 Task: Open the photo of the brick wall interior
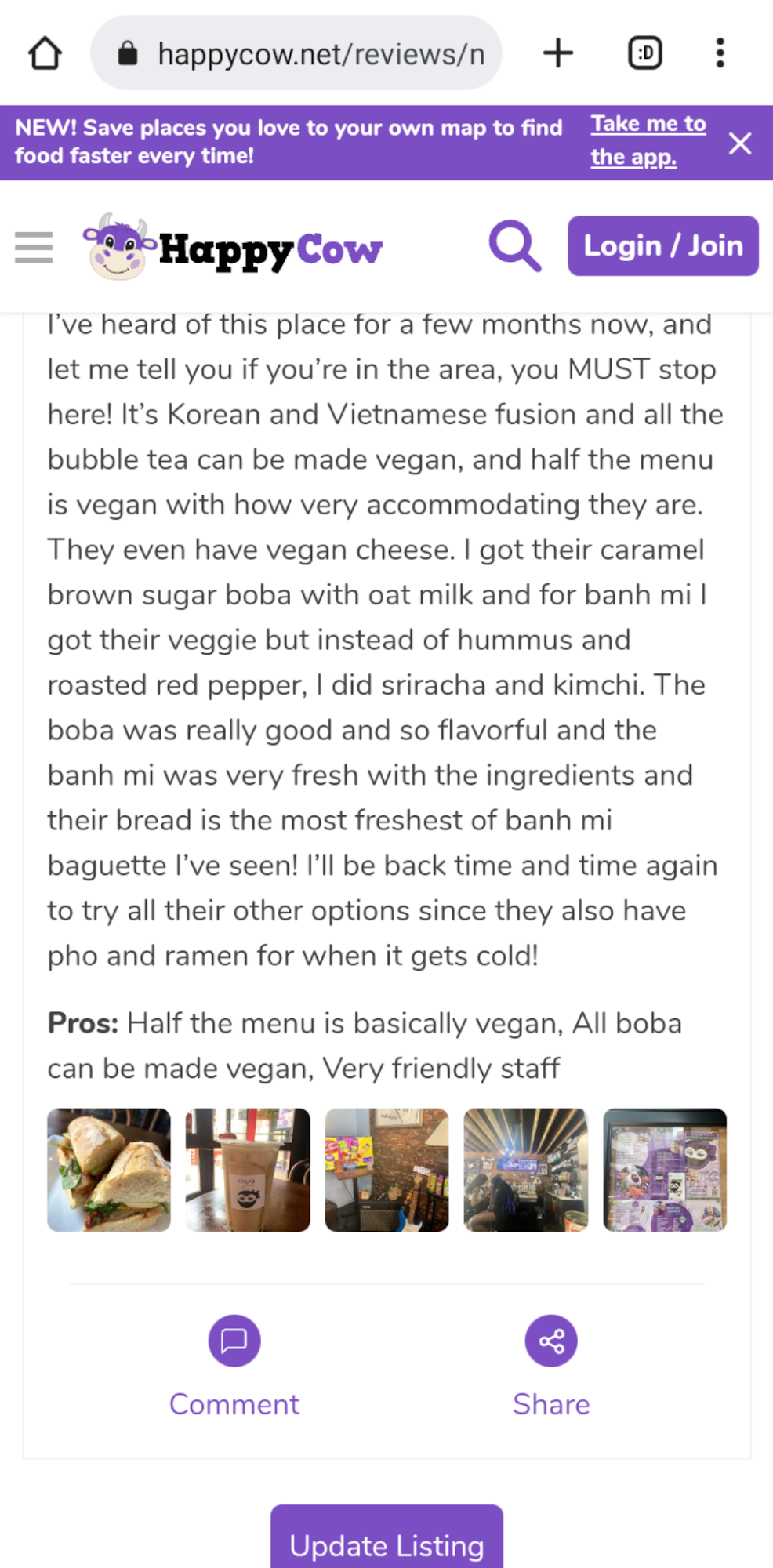[x=386, y=1170]
